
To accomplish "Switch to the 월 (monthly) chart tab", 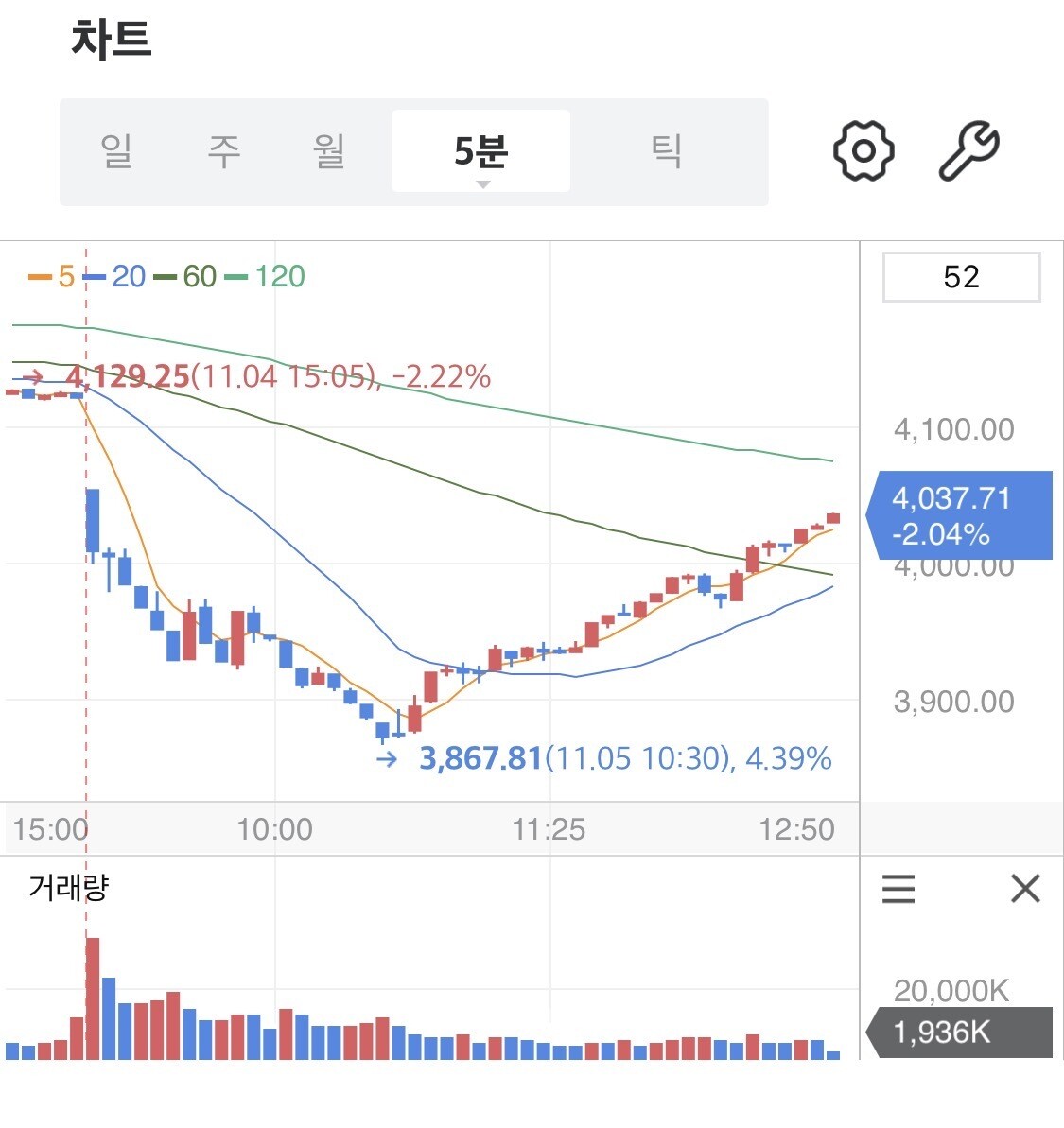I will click(x=329, y=151).
